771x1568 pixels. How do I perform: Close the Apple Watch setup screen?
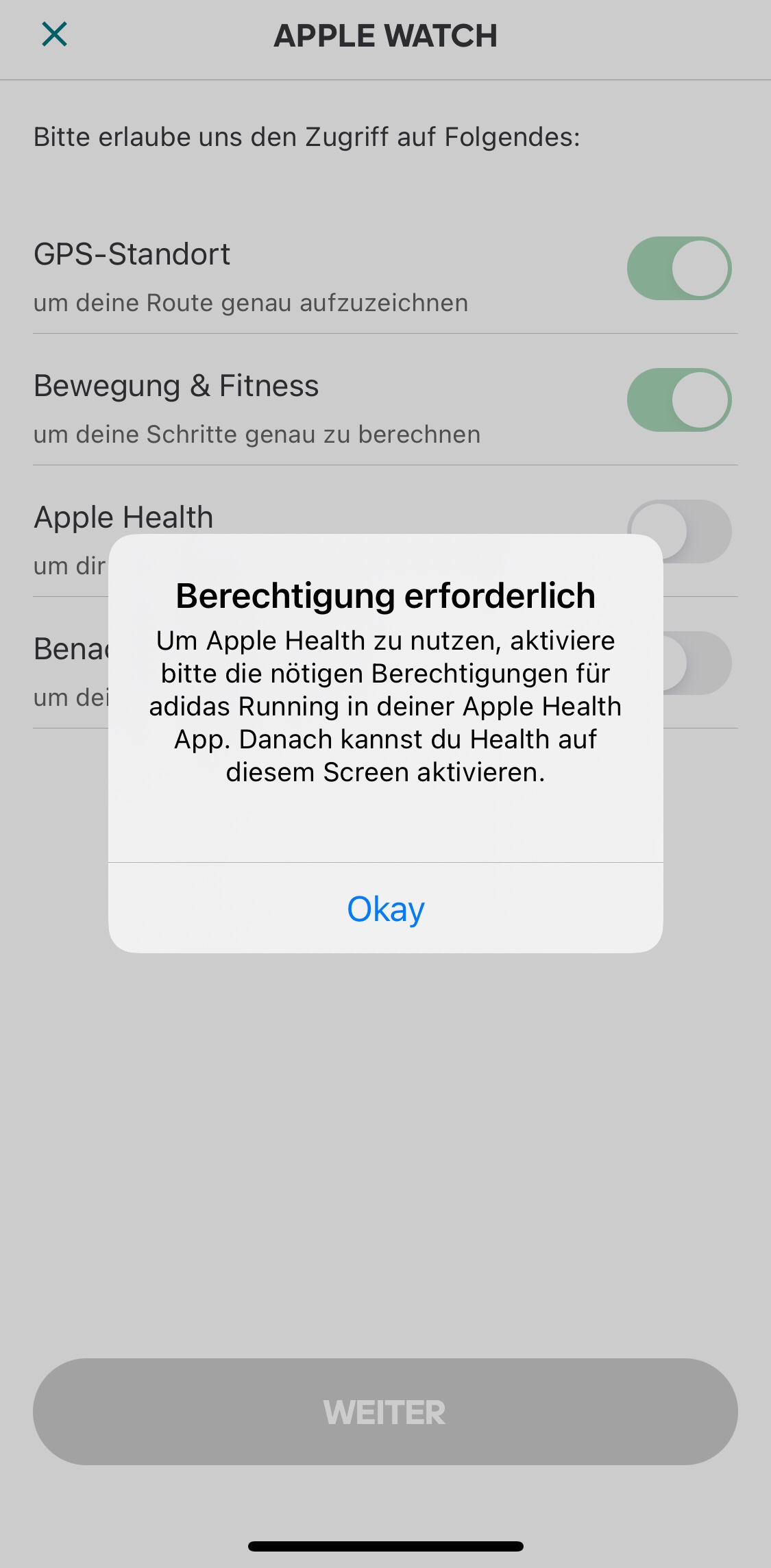click(x=55, y=34)
